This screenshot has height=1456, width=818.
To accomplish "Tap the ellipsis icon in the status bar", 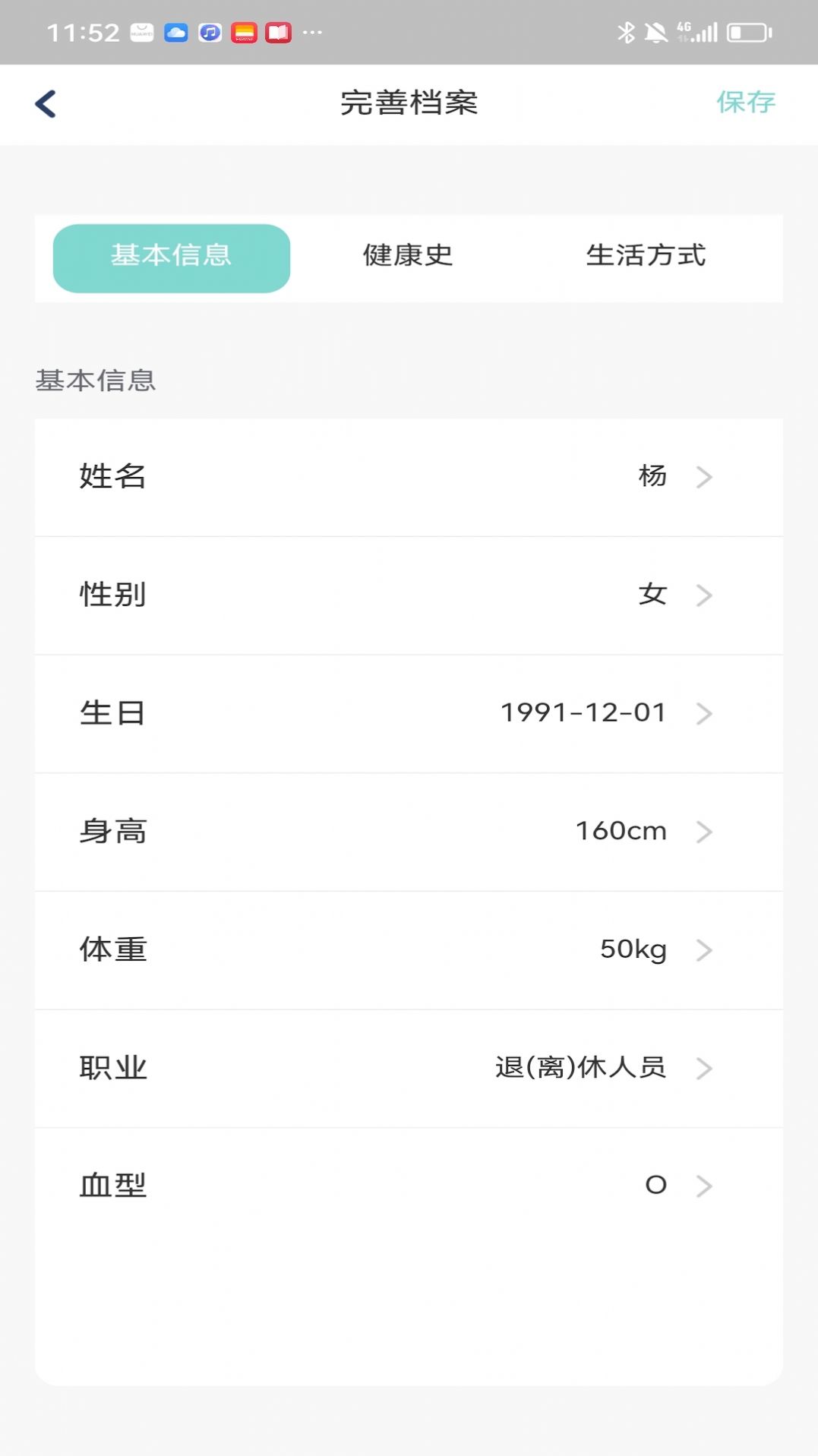I will tap(312, 33).
